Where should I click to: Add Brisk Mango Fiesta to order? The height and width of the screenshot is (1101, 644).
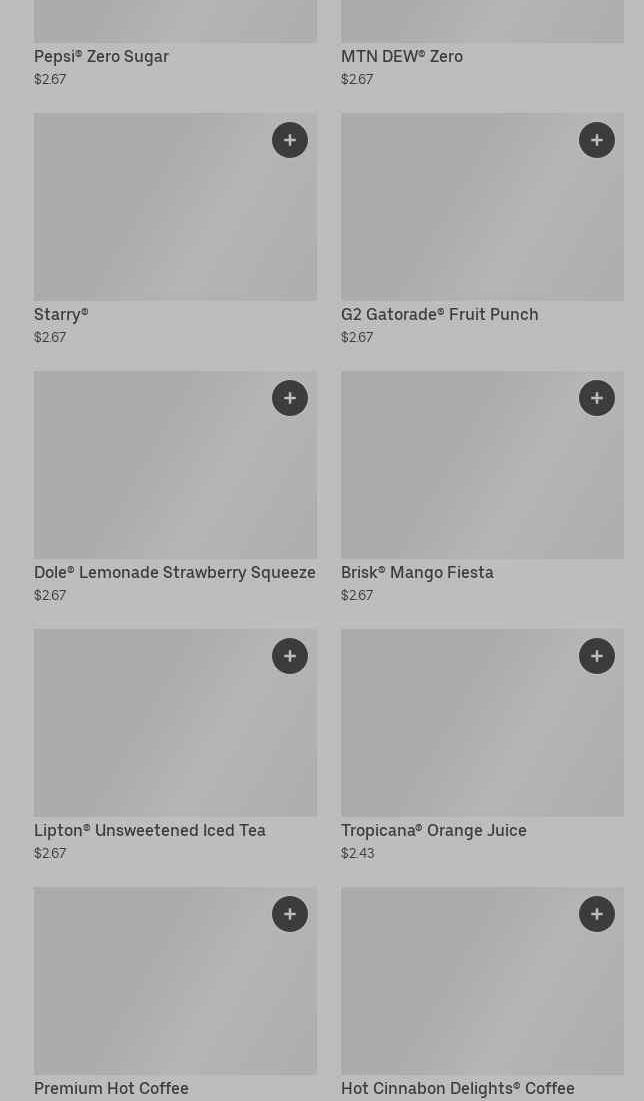[597, 398]
